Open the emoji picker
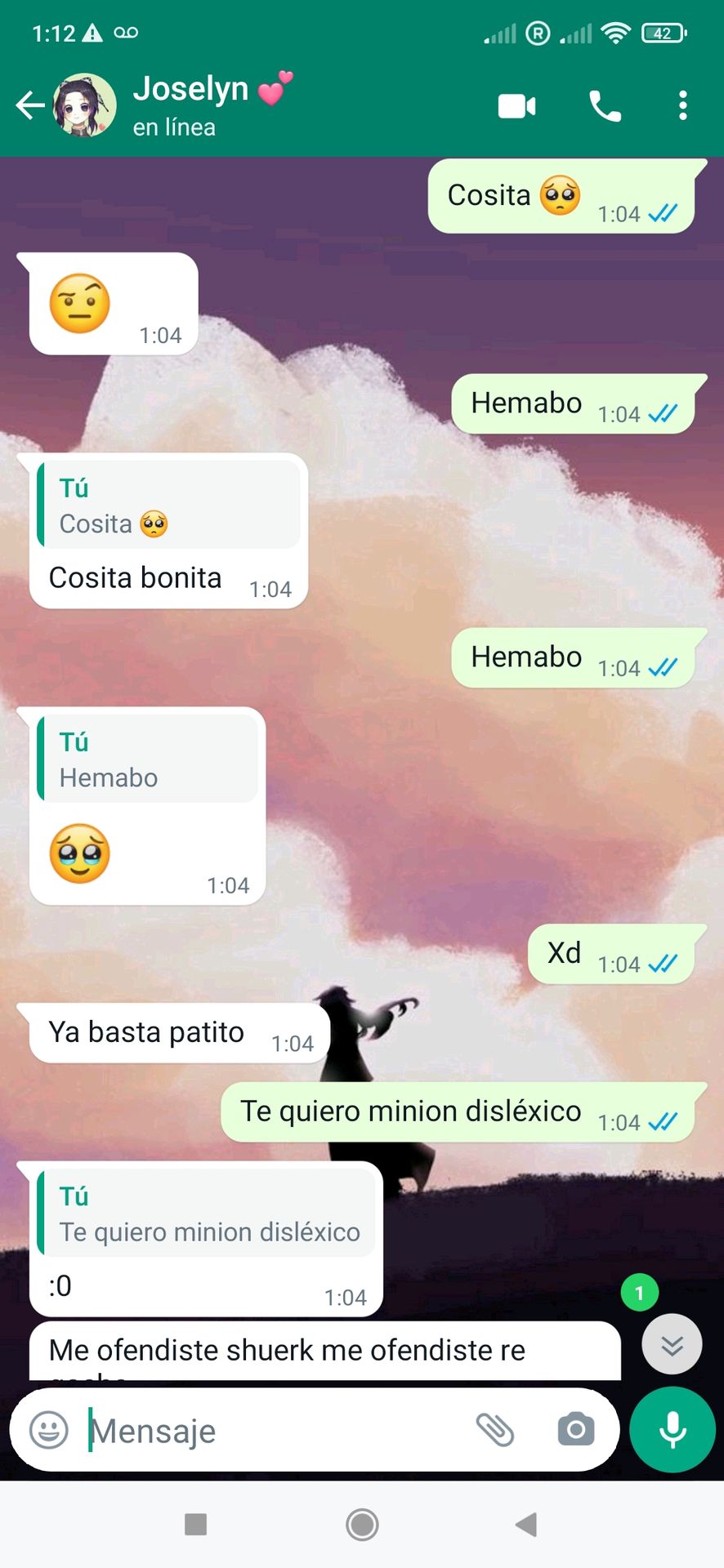 click(49, 1431)
